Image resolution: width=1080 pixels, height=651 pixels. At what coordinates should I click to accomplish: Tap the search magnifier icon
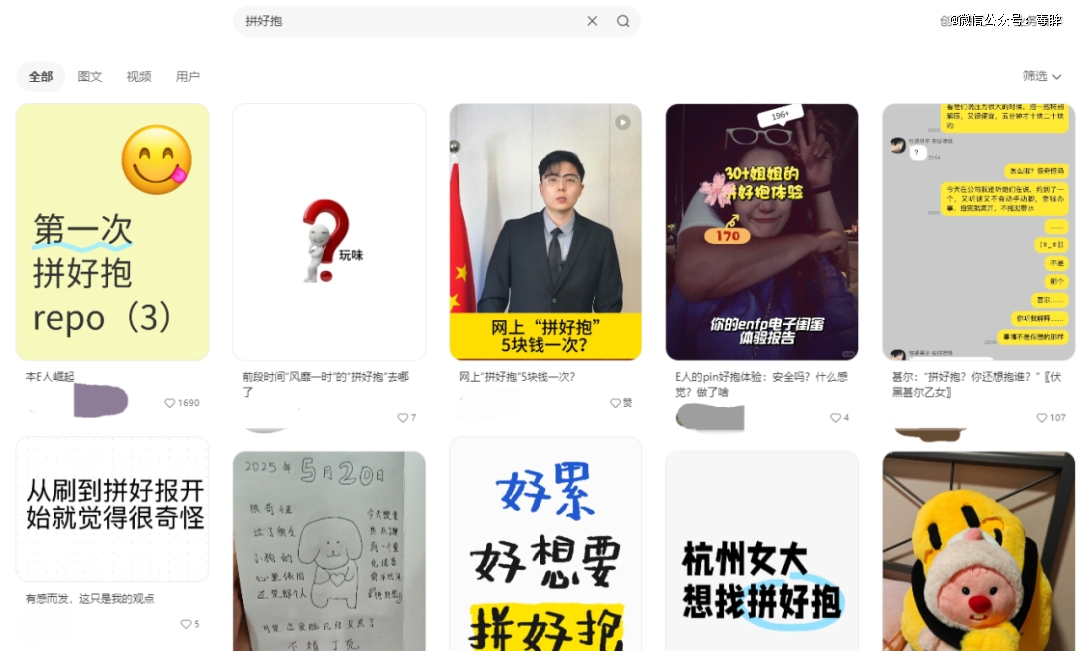(x=623, y=21)
